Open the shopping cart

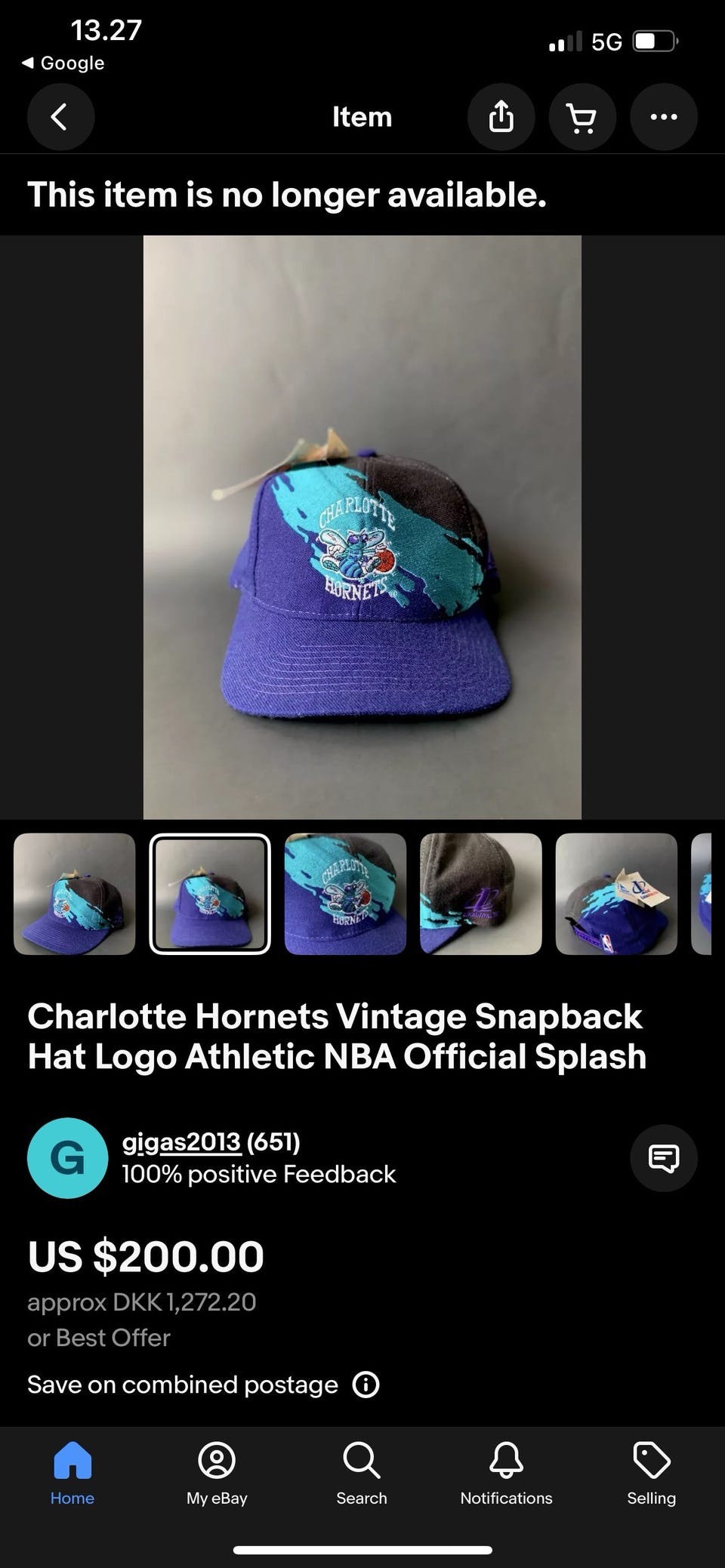pos(582,117)
